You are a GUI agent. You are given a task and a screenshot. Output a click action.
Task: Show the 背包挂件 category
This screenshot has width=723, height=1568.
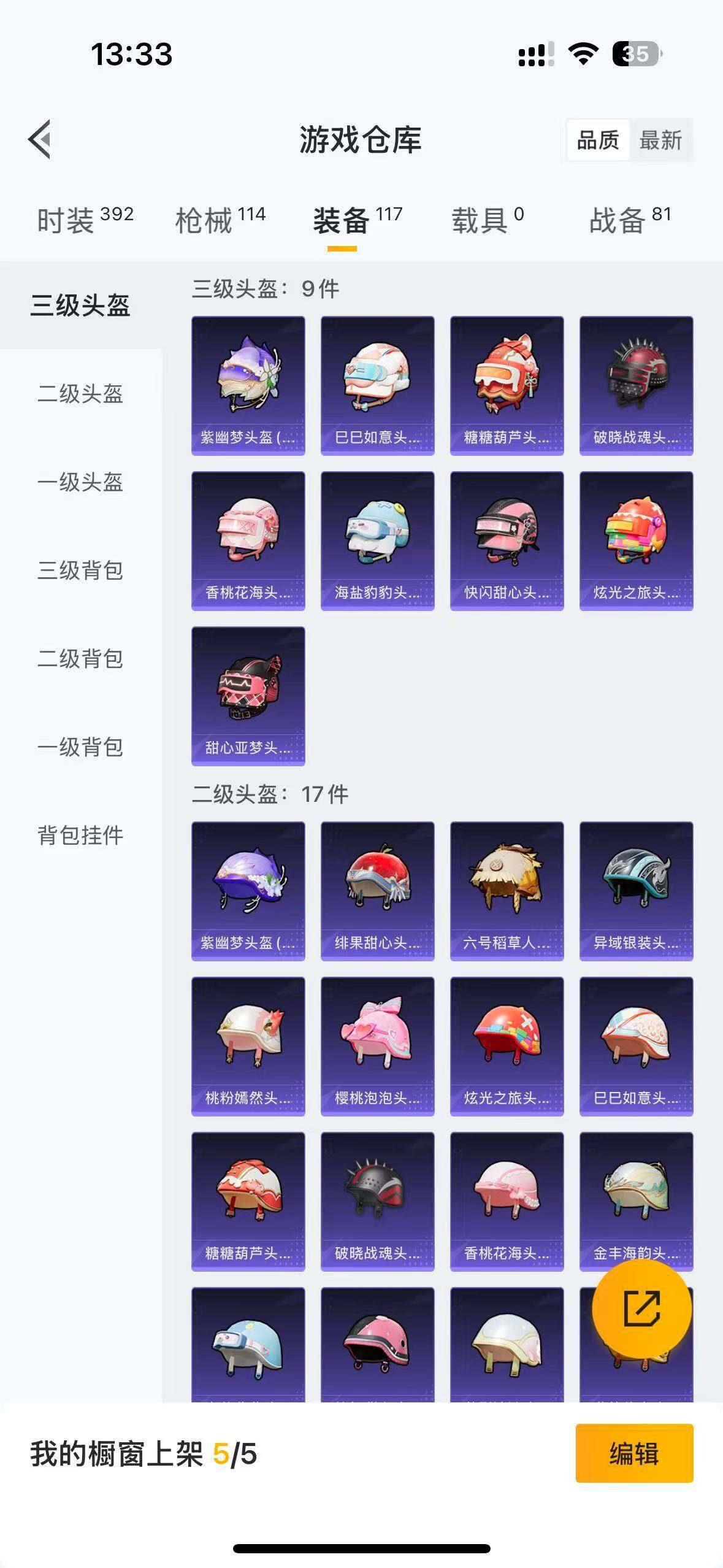tap(80, 836)
